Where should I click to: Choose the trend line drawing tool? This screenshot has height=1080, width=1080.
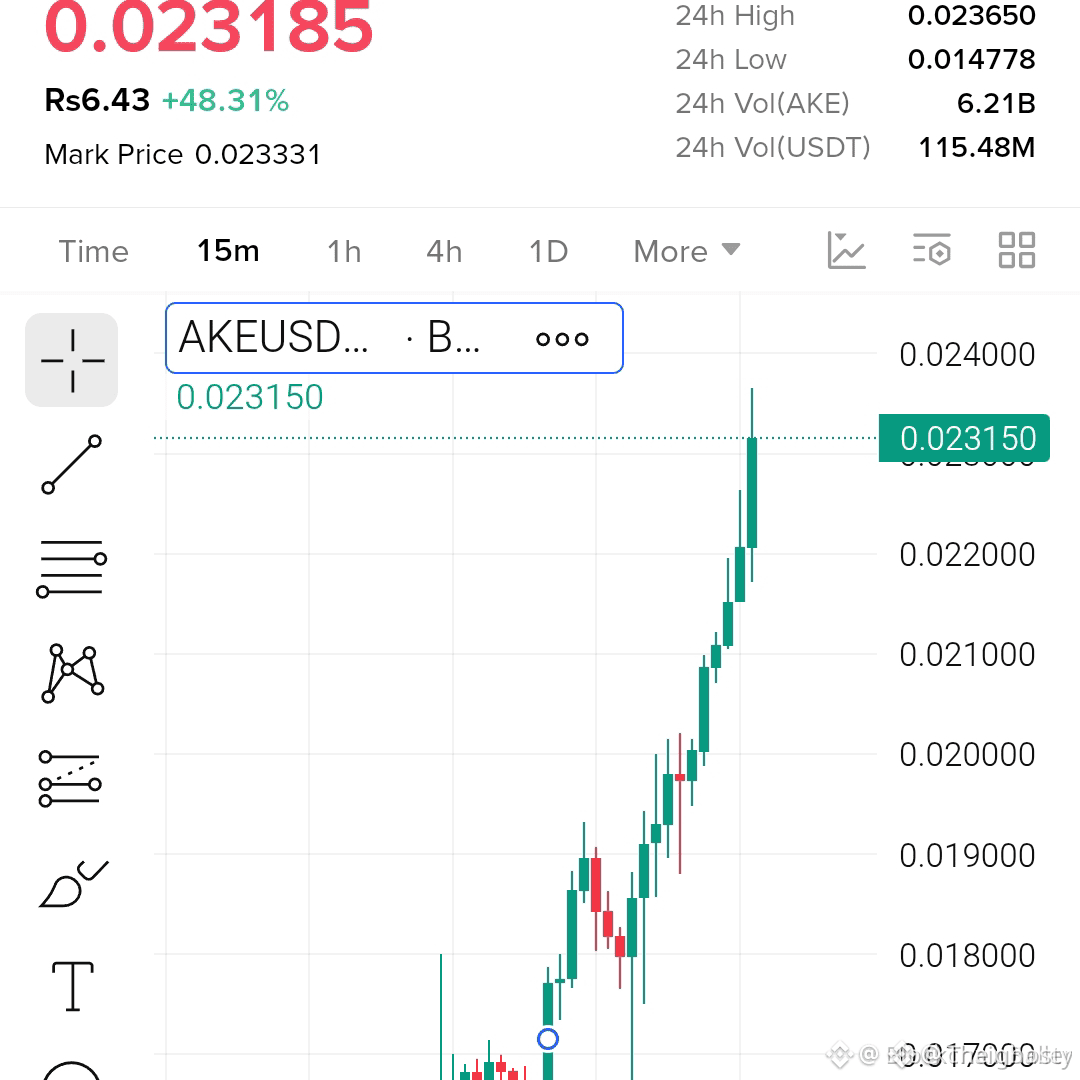[x=72, y=464]
